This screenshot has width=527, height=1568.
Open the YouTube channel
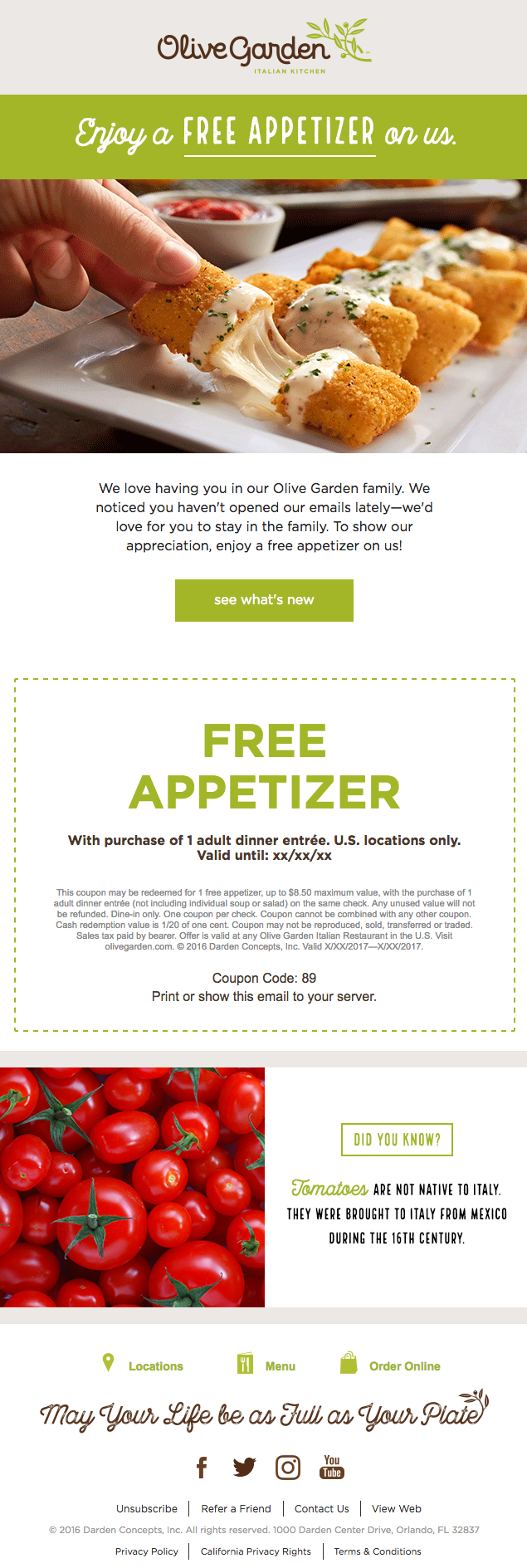332,1468
